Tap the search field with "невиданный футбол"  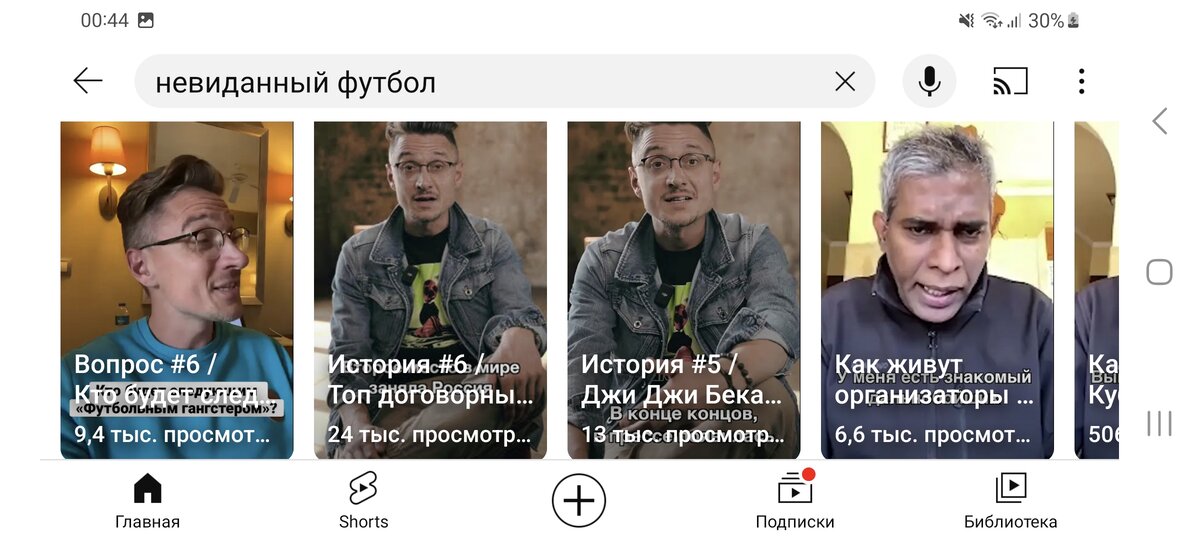pyautogui.click(x=480, y=82)
